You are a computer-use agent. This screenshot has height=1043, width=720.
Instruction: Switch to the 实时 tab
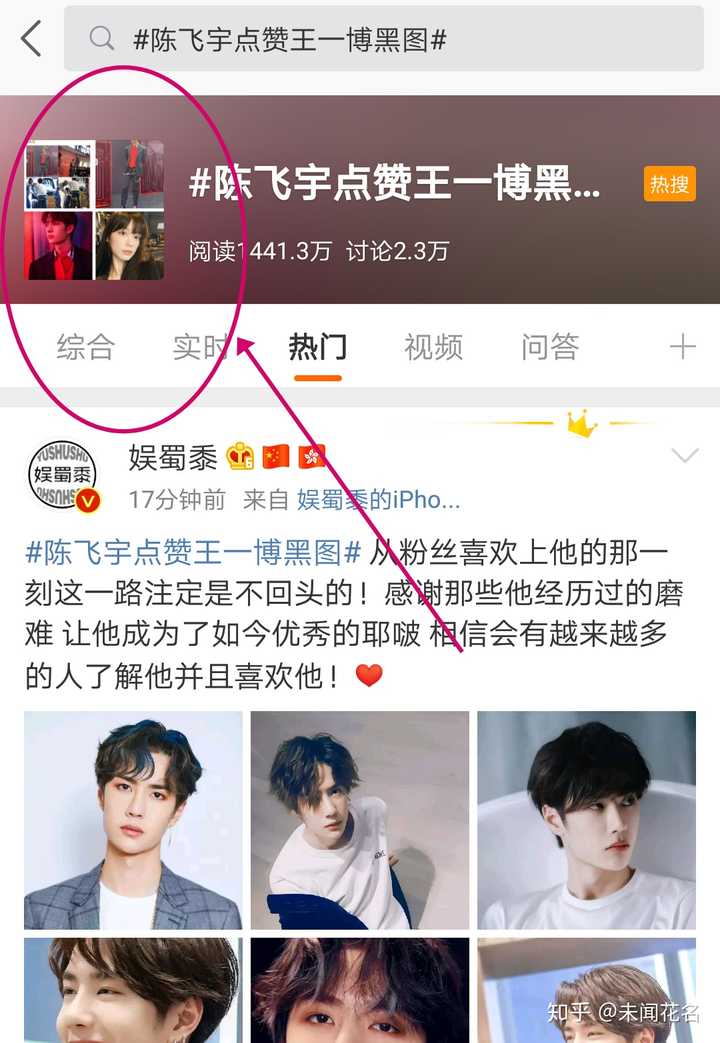(201, 347)
